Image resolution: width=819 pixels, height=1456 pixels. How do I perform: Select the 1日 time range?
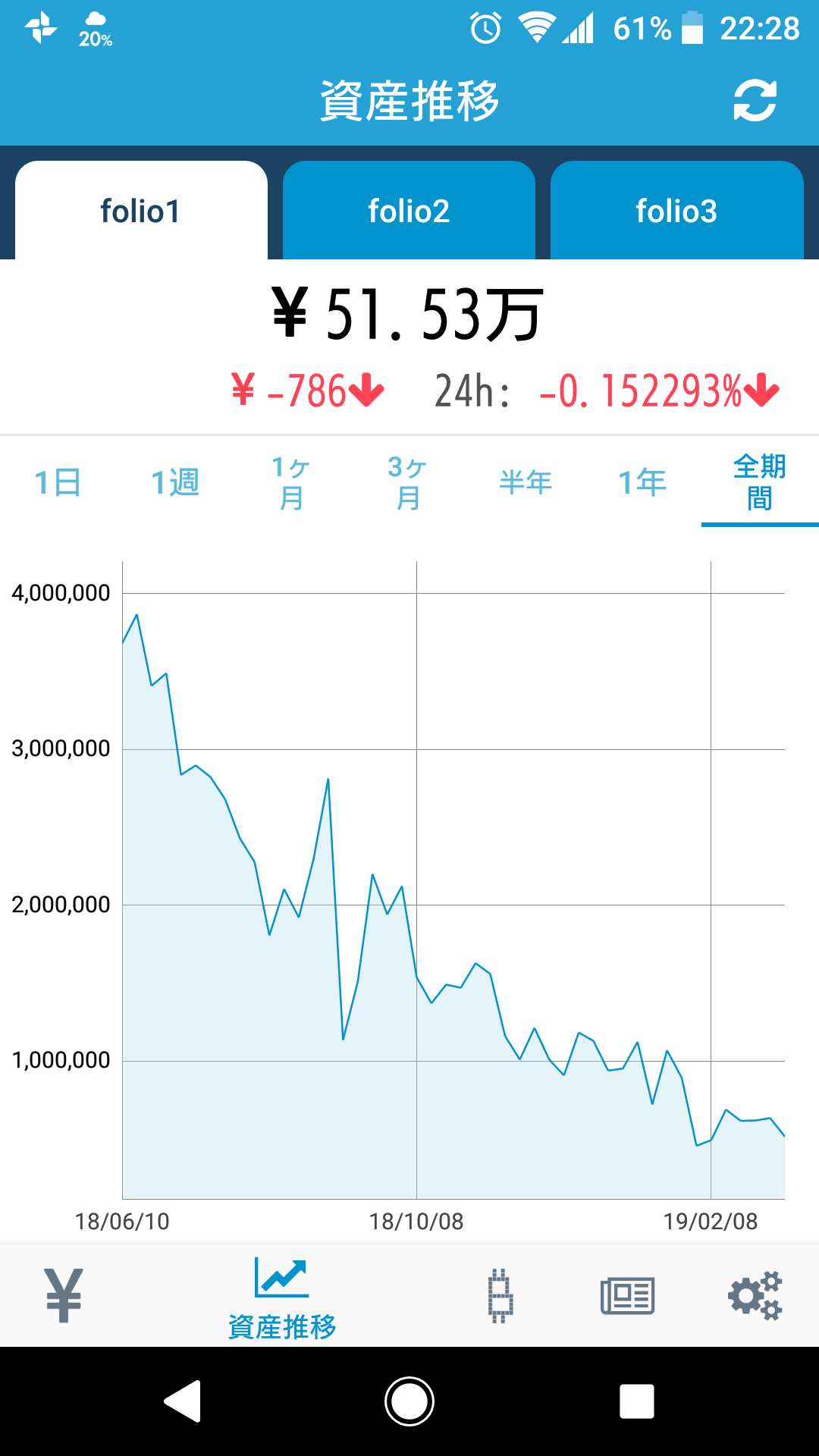[58, 482]
